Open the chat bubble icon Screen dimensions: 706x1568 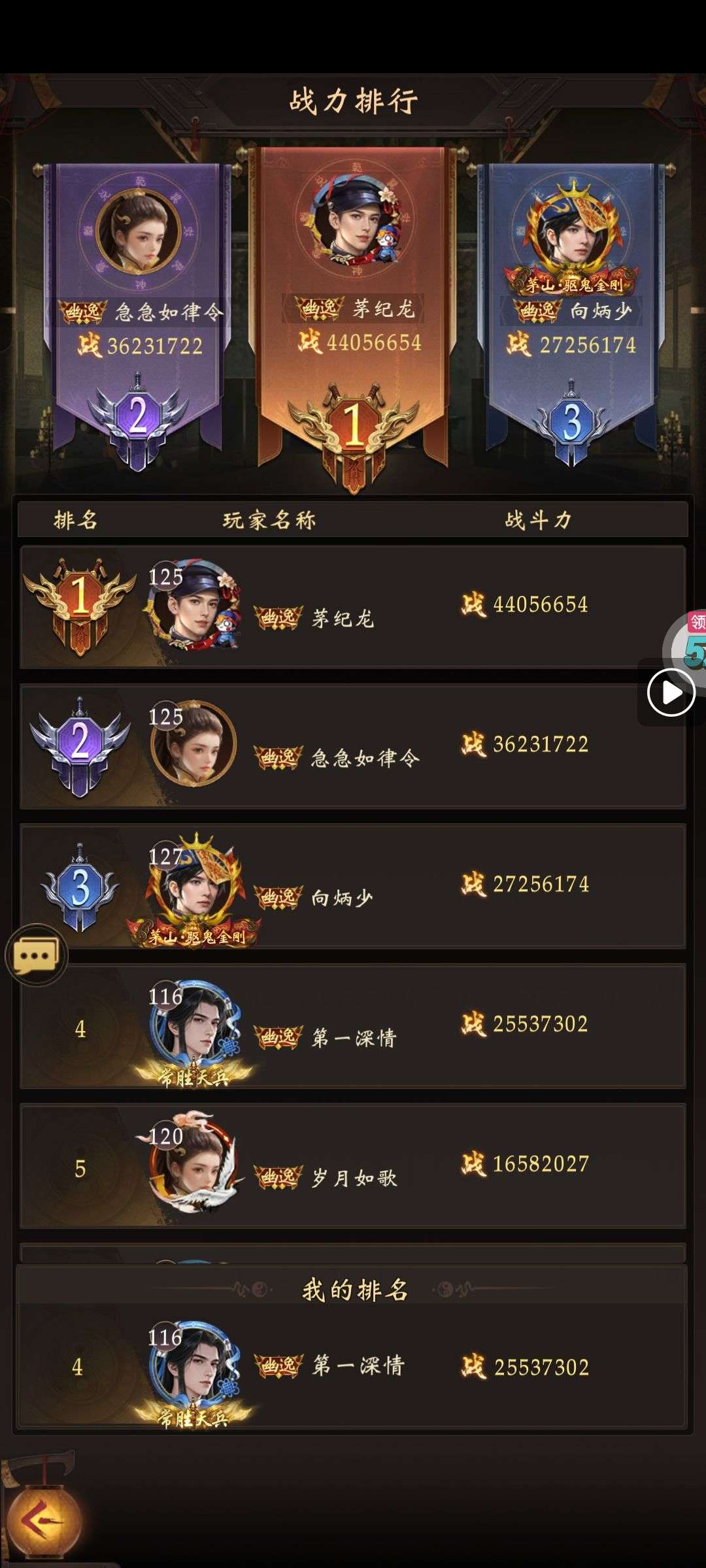pos(36,956)
